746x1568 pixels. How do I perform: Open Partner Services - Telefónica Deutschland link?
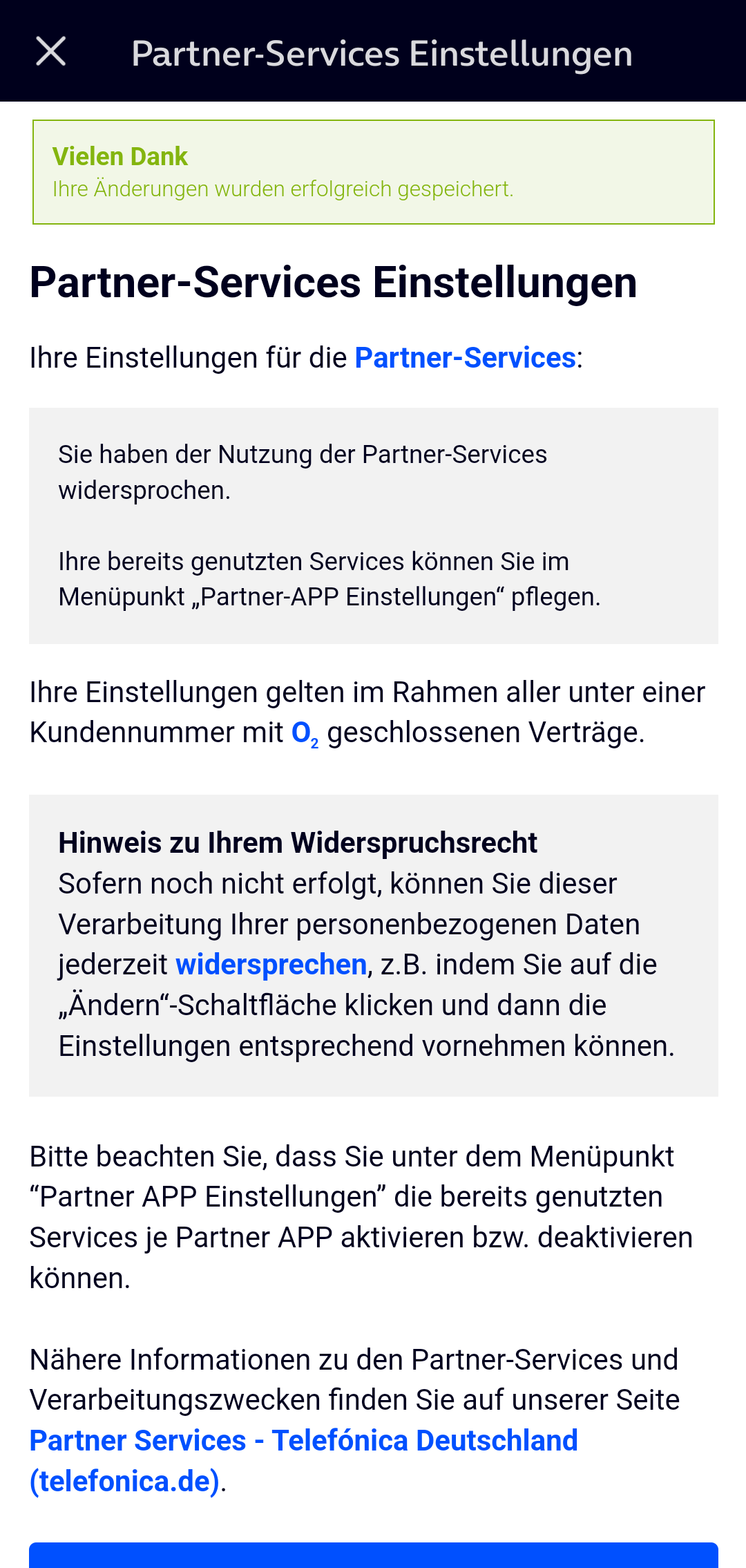click(x=303, y=1461)
